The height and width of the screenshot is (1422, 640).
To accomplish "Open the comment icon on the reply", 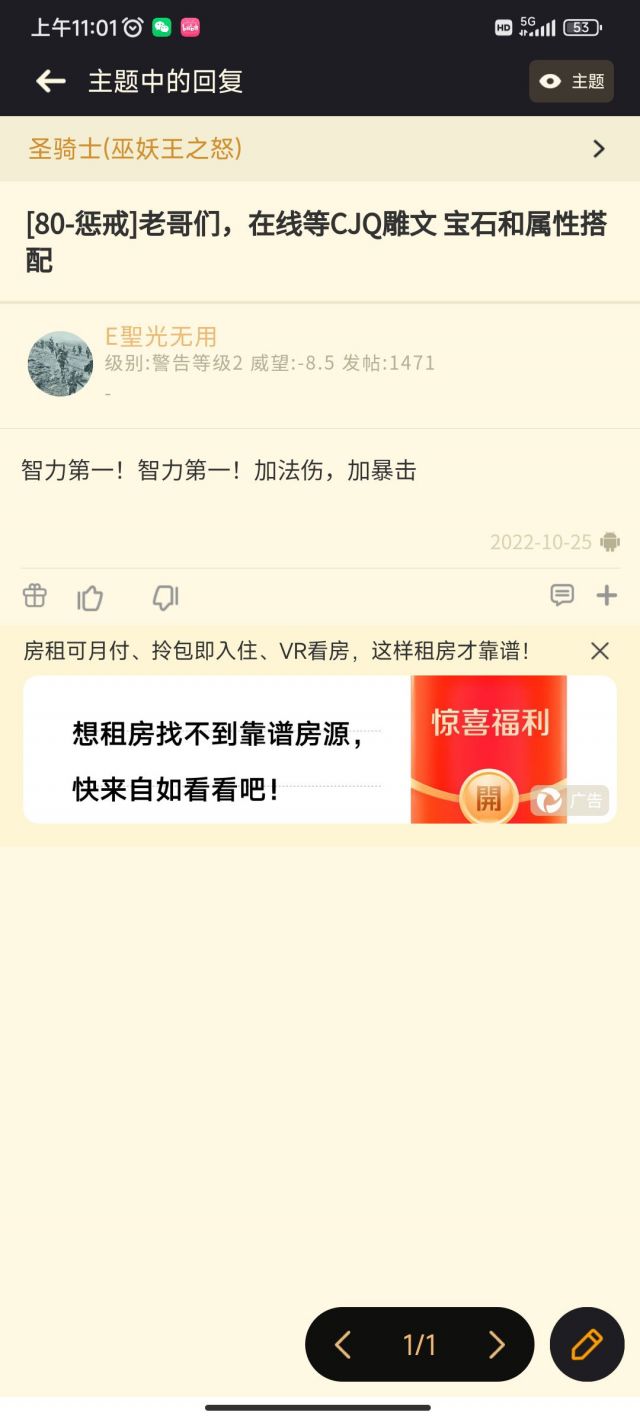I will 562,596.
